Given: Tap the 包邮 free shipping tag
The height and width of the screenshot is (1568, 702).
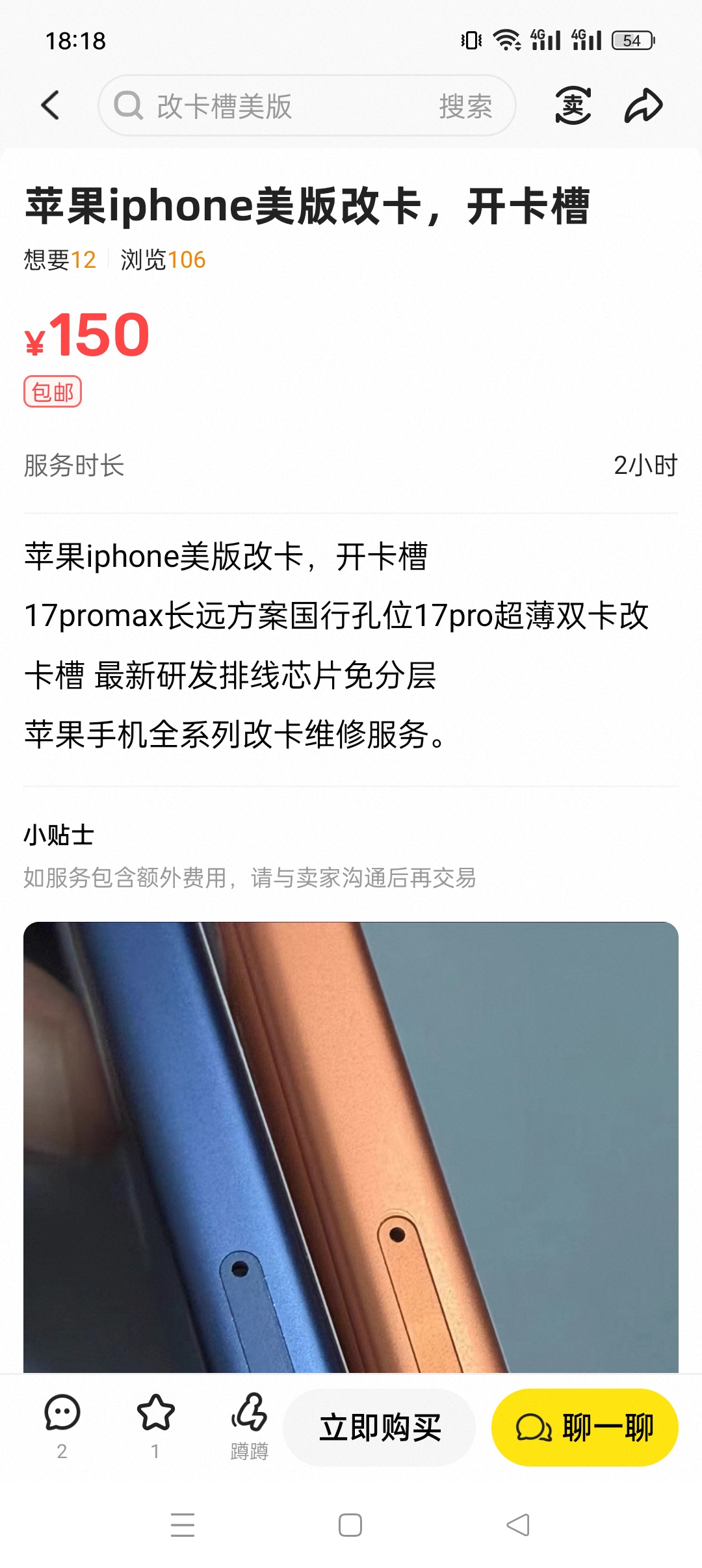Looking at the screenshot, I should [x=54, y=391].
